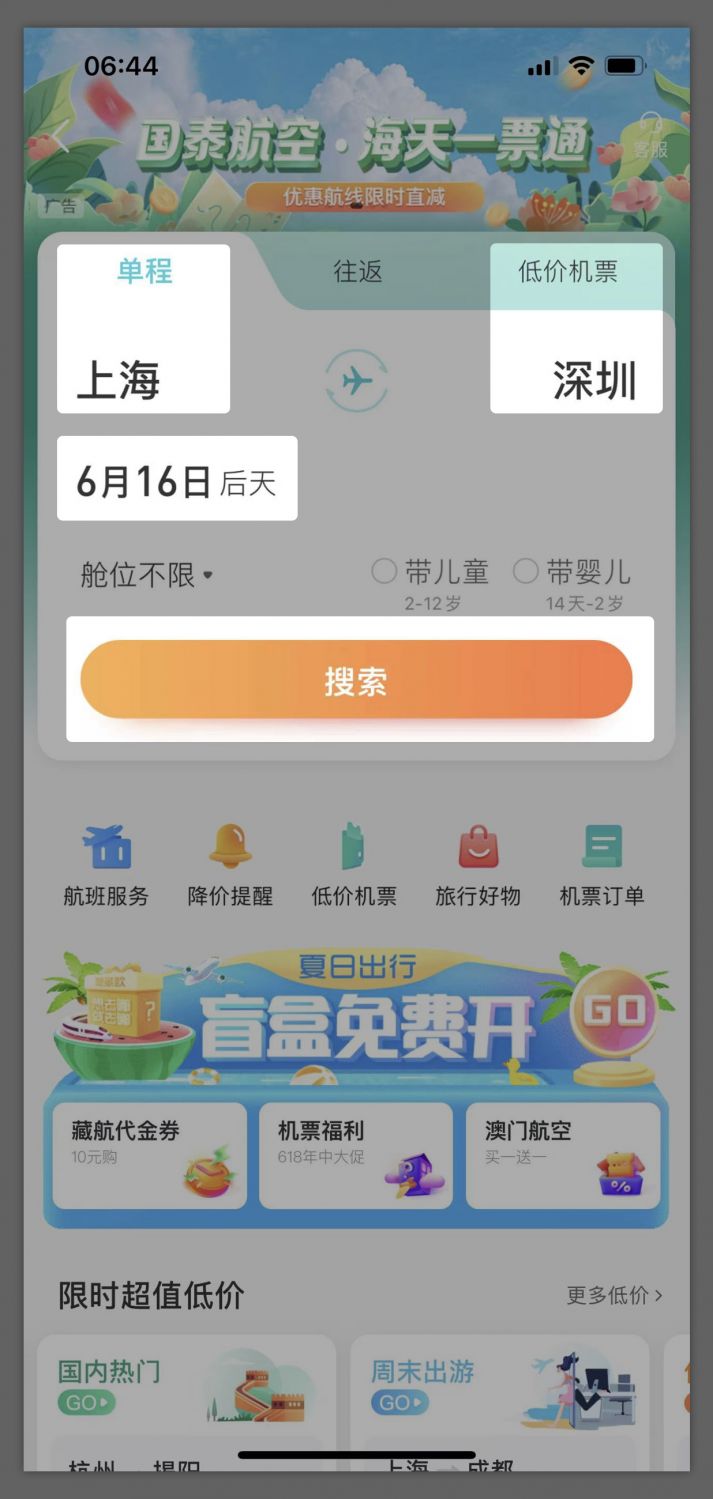
Task: Change departure city 上海
Action: tap(118, 381)
